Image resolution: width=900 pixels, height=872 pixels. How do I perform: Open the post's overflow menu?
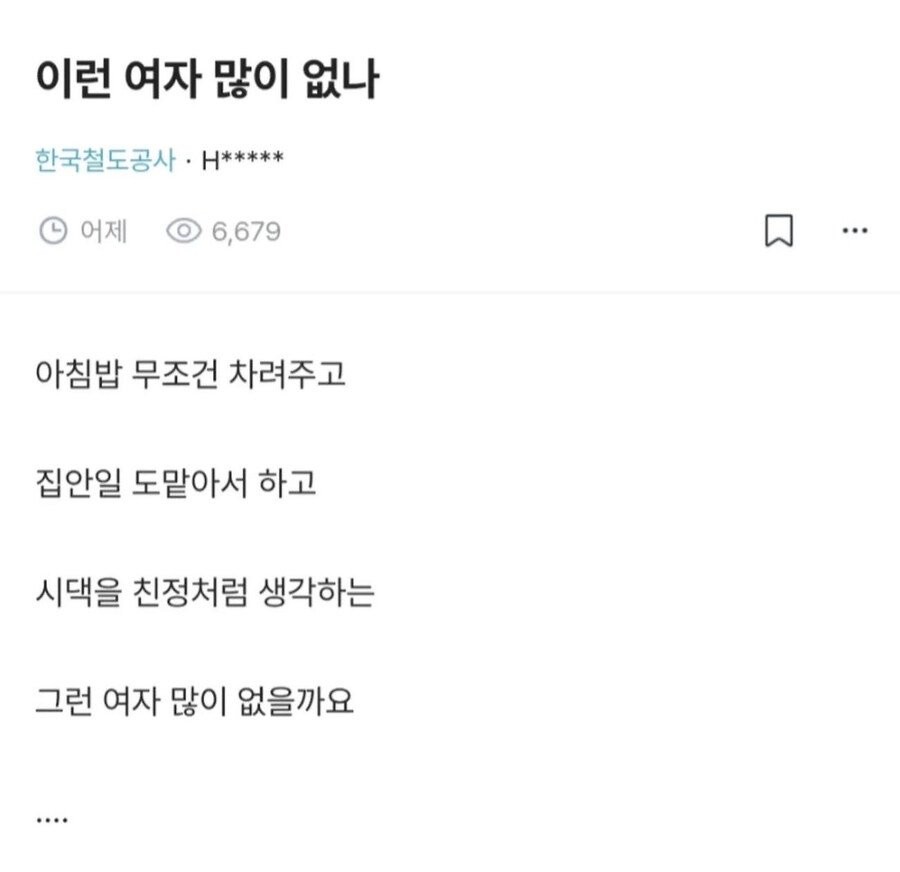coord(855,232)
